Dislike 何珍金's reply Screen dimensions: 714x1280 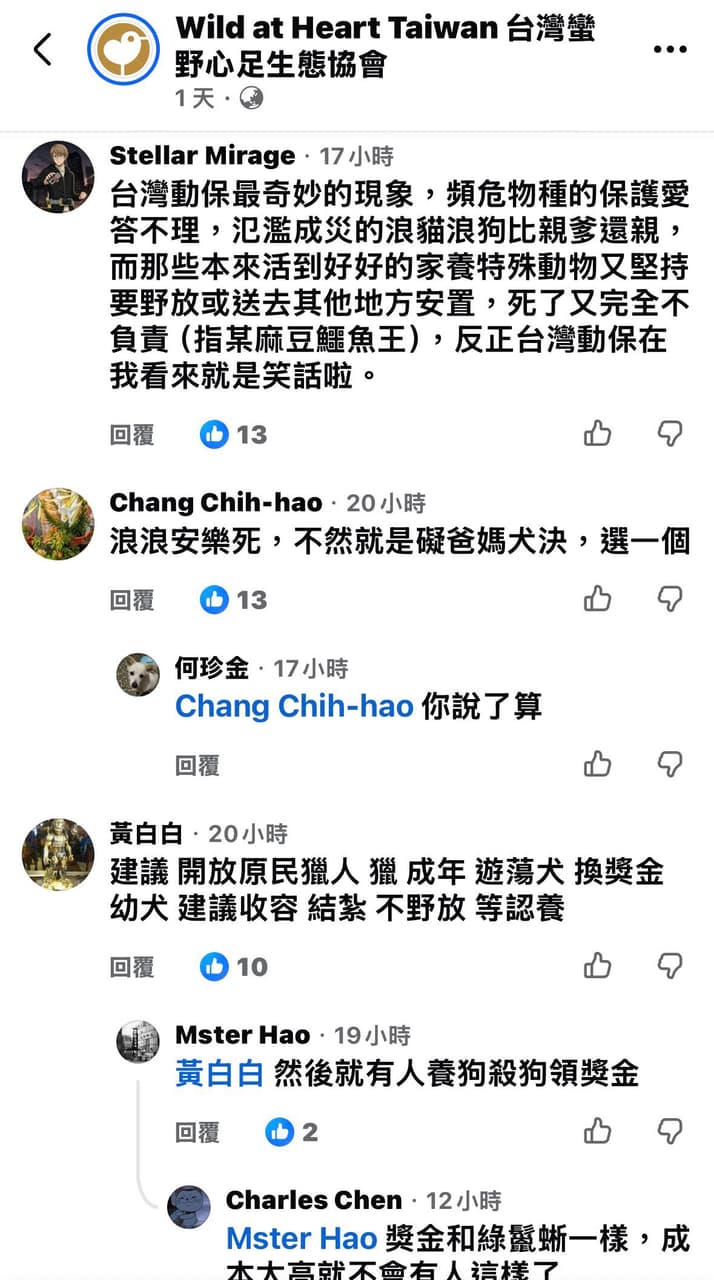pos(669,764)
